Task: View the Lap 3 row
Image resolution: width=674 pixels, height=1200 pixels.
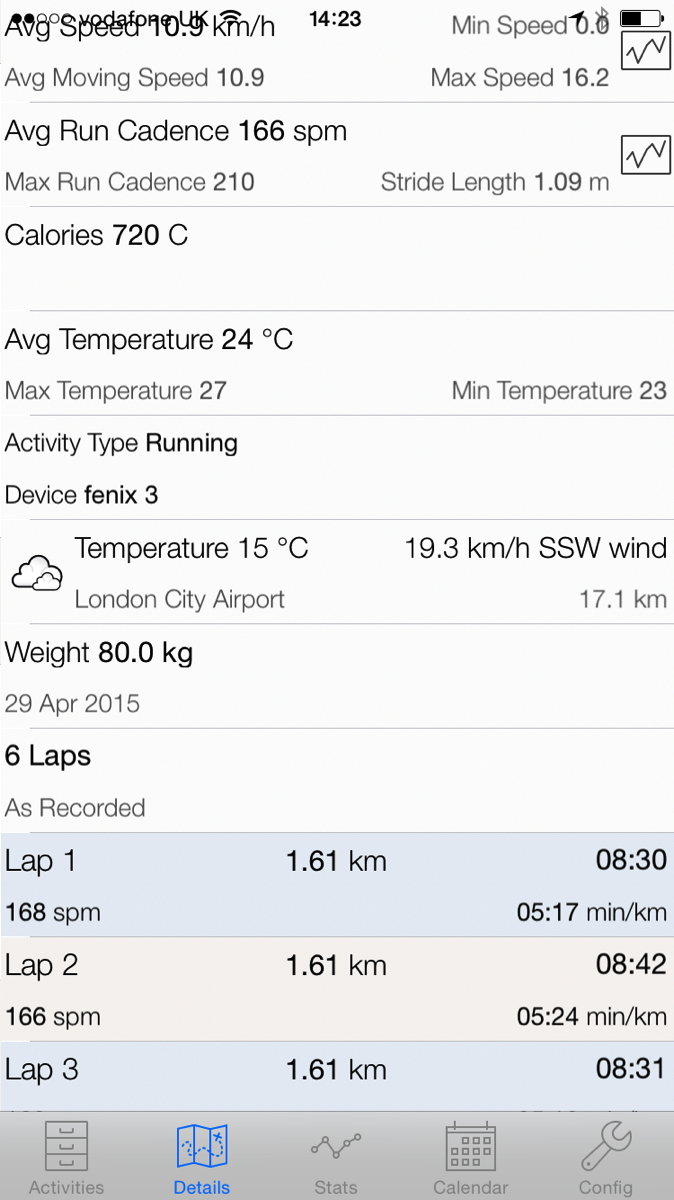Action: point(336,1075)
